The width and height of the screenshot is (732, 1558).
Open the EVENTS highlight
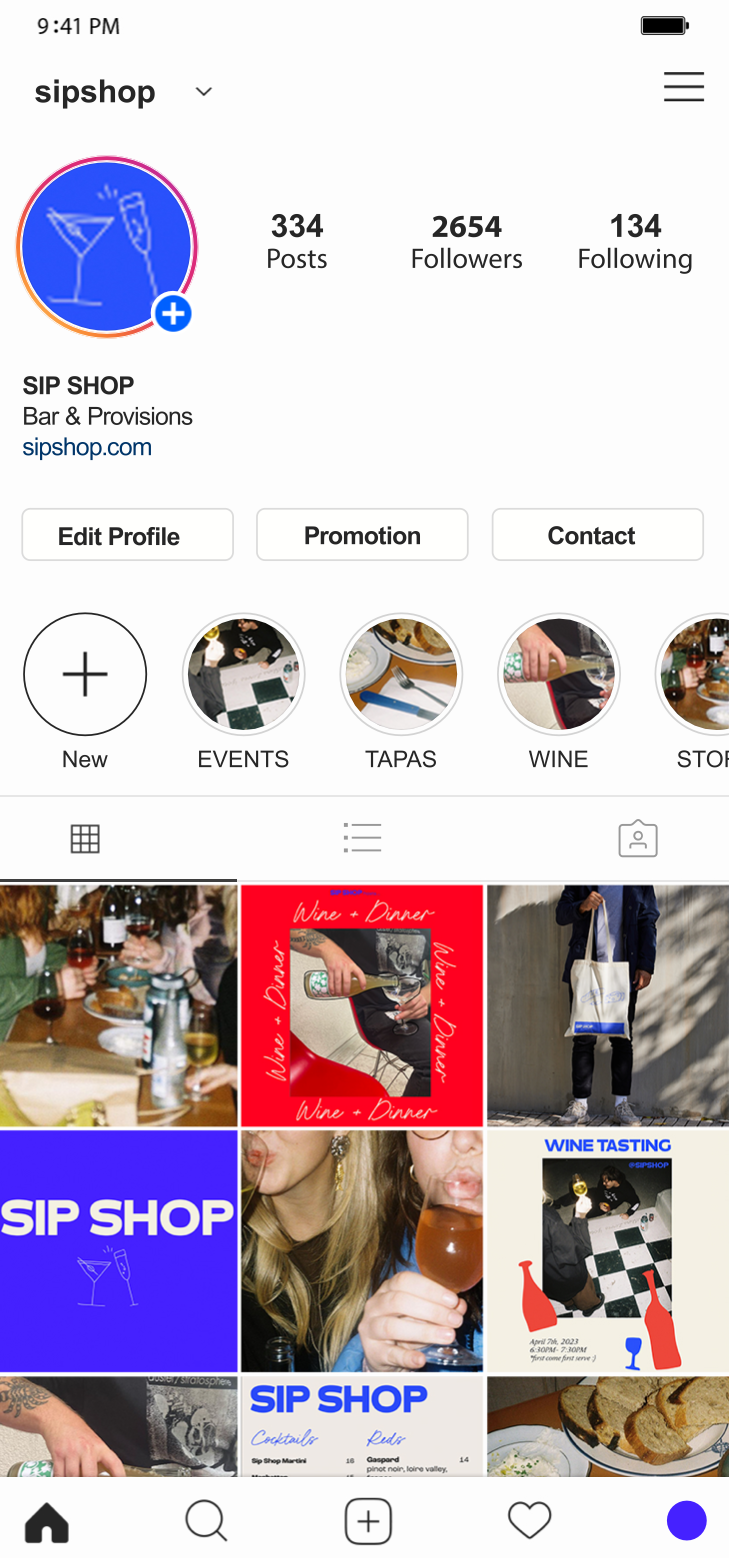(243, 675)
